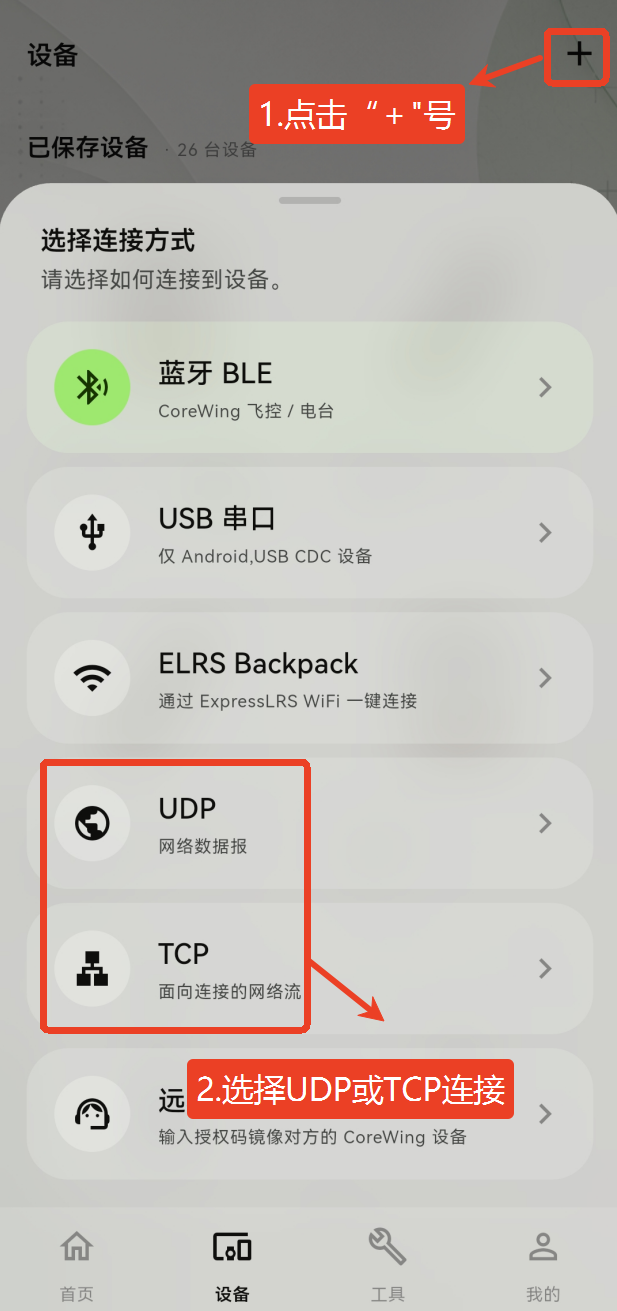Open the 设备 tab

[232, 1264]
